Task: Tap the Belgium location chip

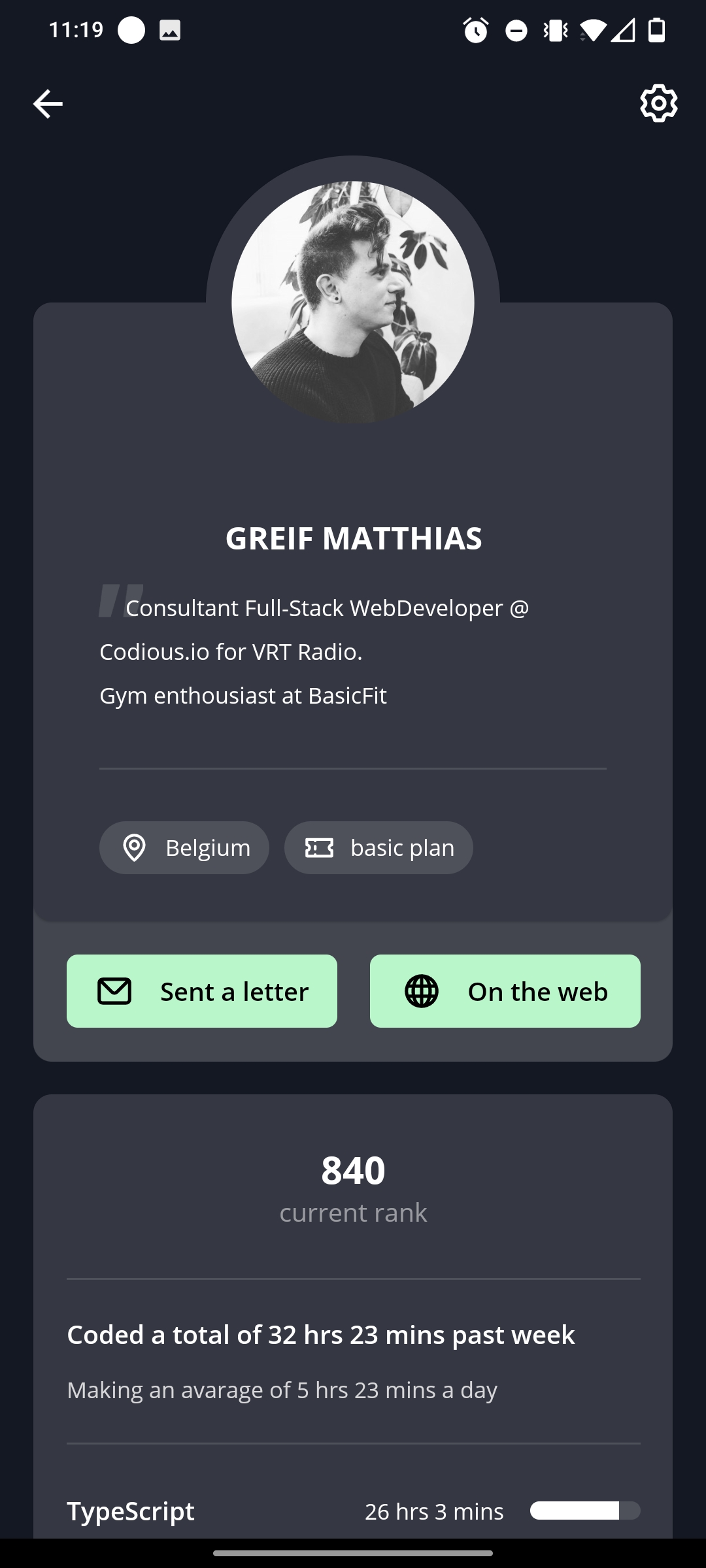Action: pyautogui.click(x=184, y=847)
